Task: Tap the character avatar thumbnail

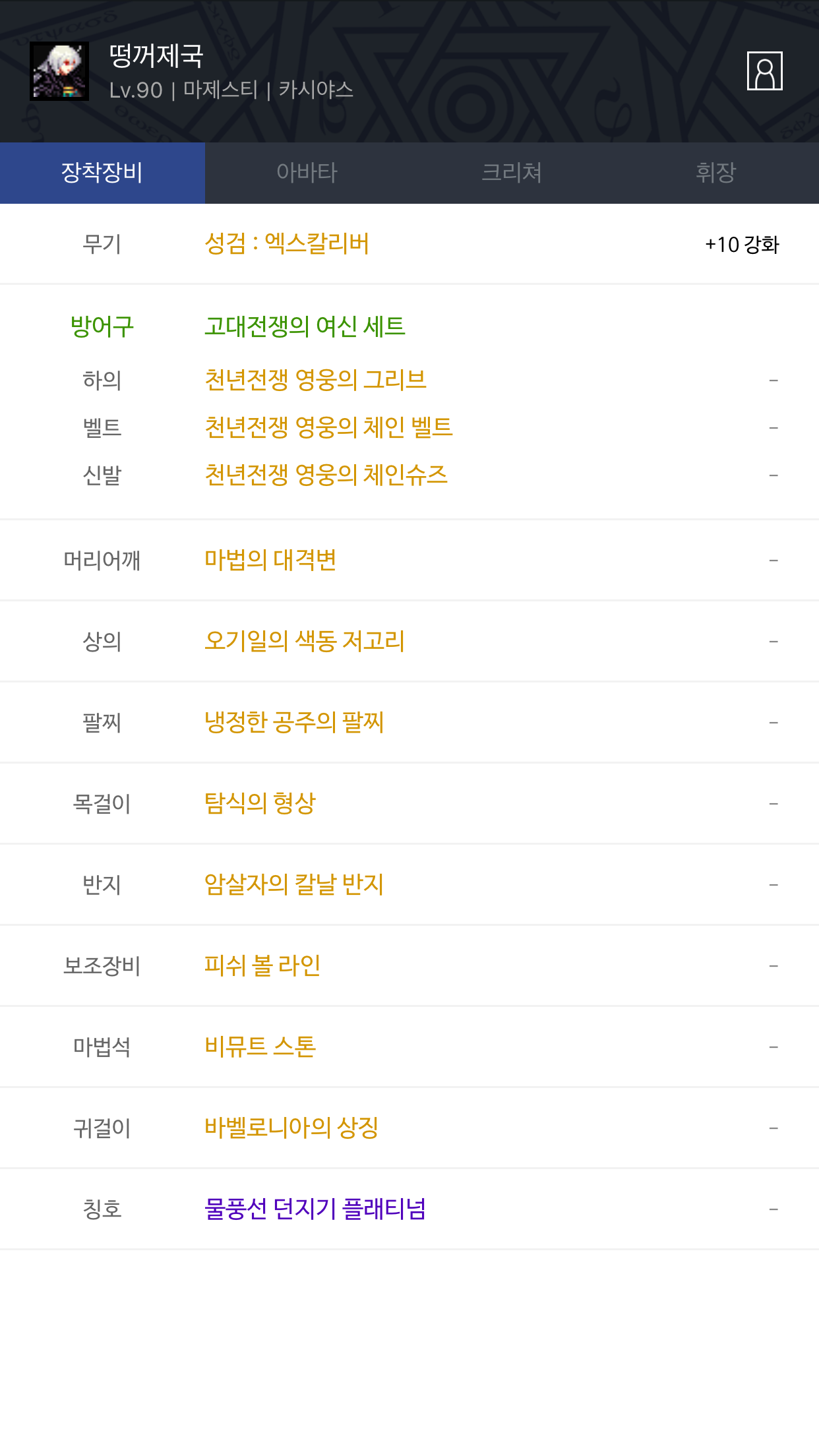Action: [59, 71]
